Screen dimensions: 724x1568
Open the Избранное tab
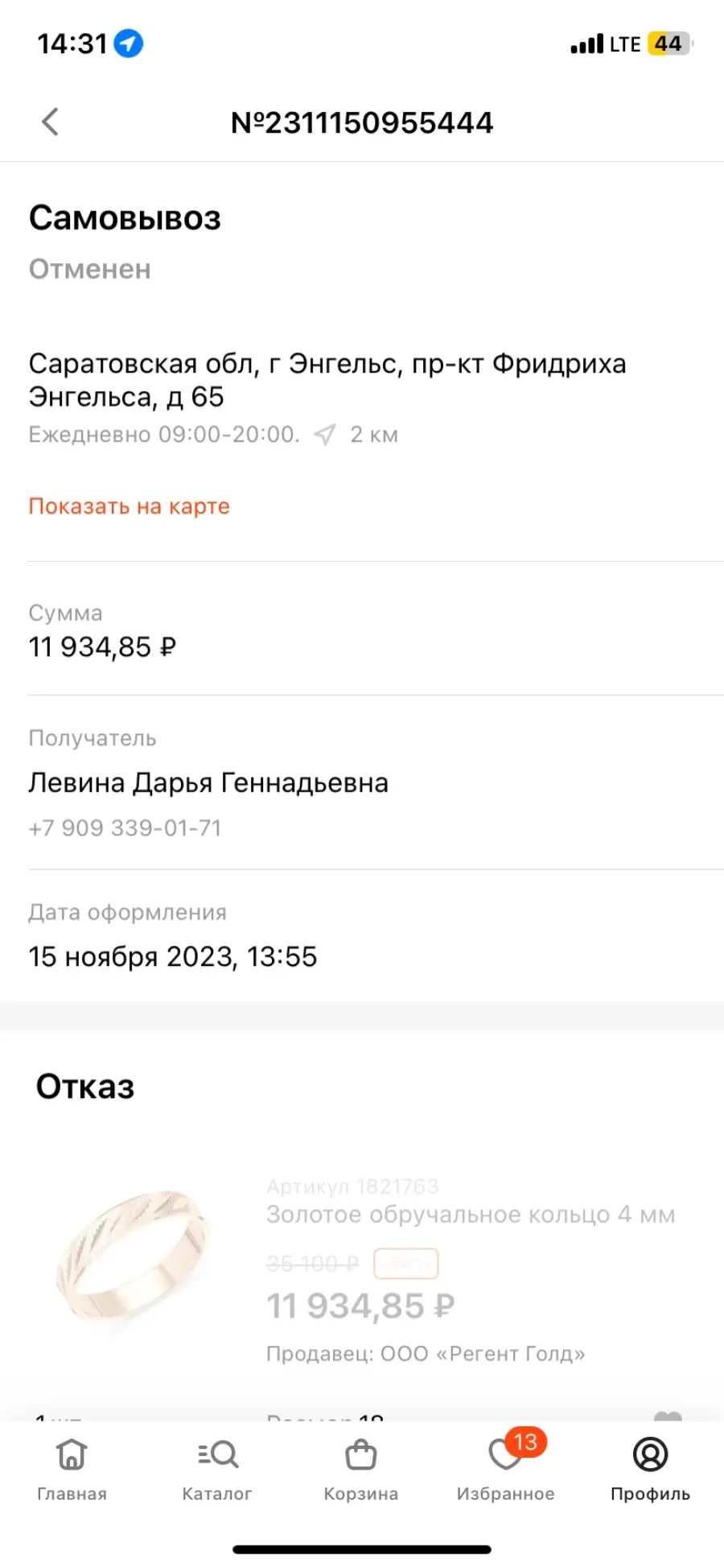click(x=506, y=1469)
